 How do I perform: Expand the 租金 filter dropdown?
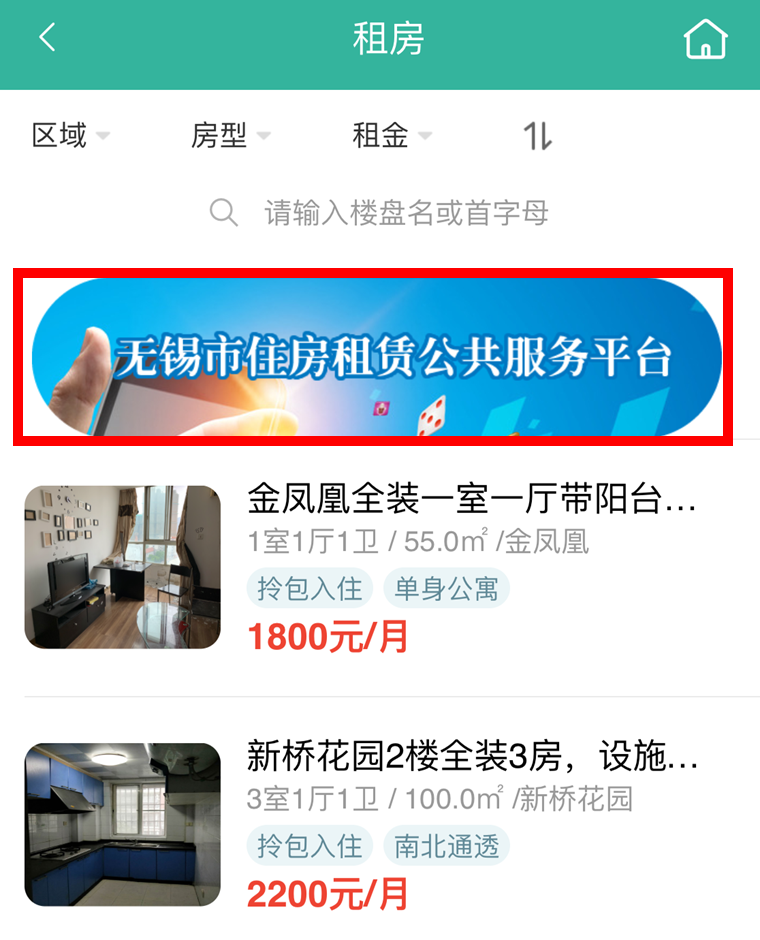point(392,135)
